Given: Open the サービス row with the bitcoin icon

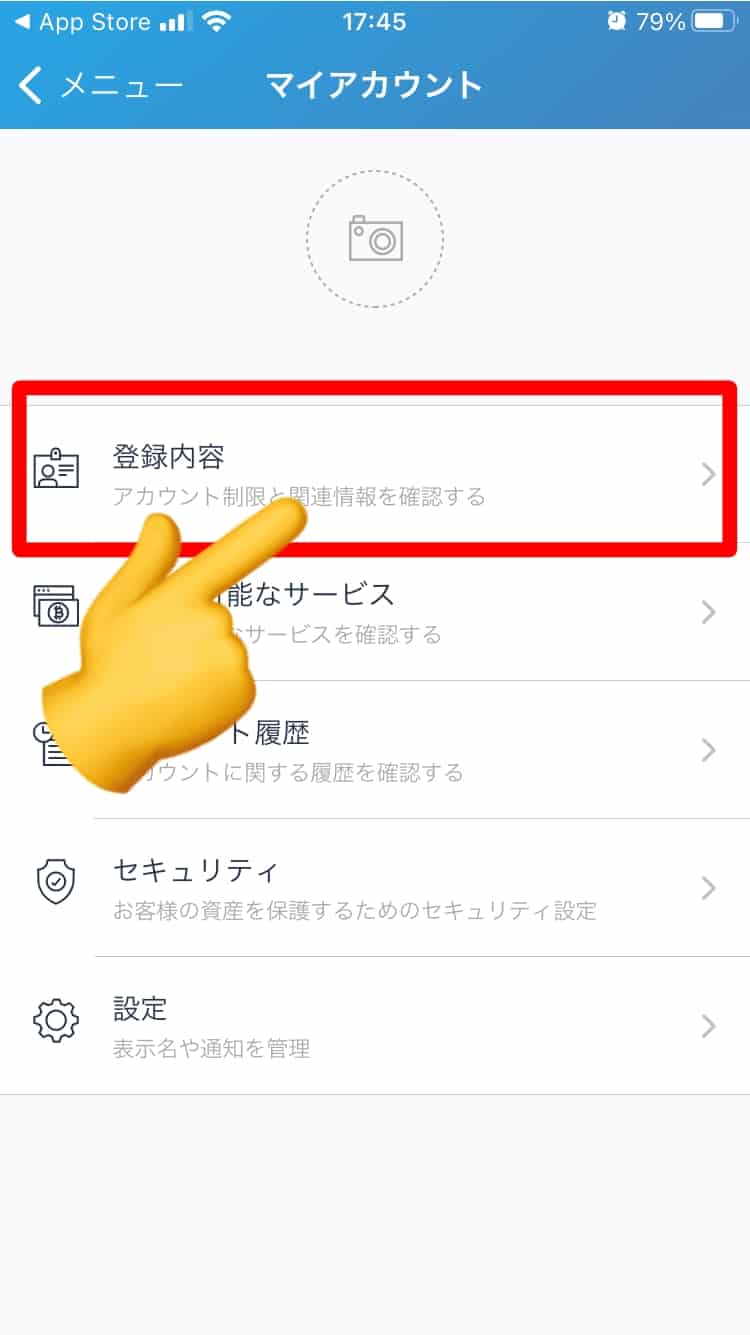Looking at the screenshot, I should point(450,612).
